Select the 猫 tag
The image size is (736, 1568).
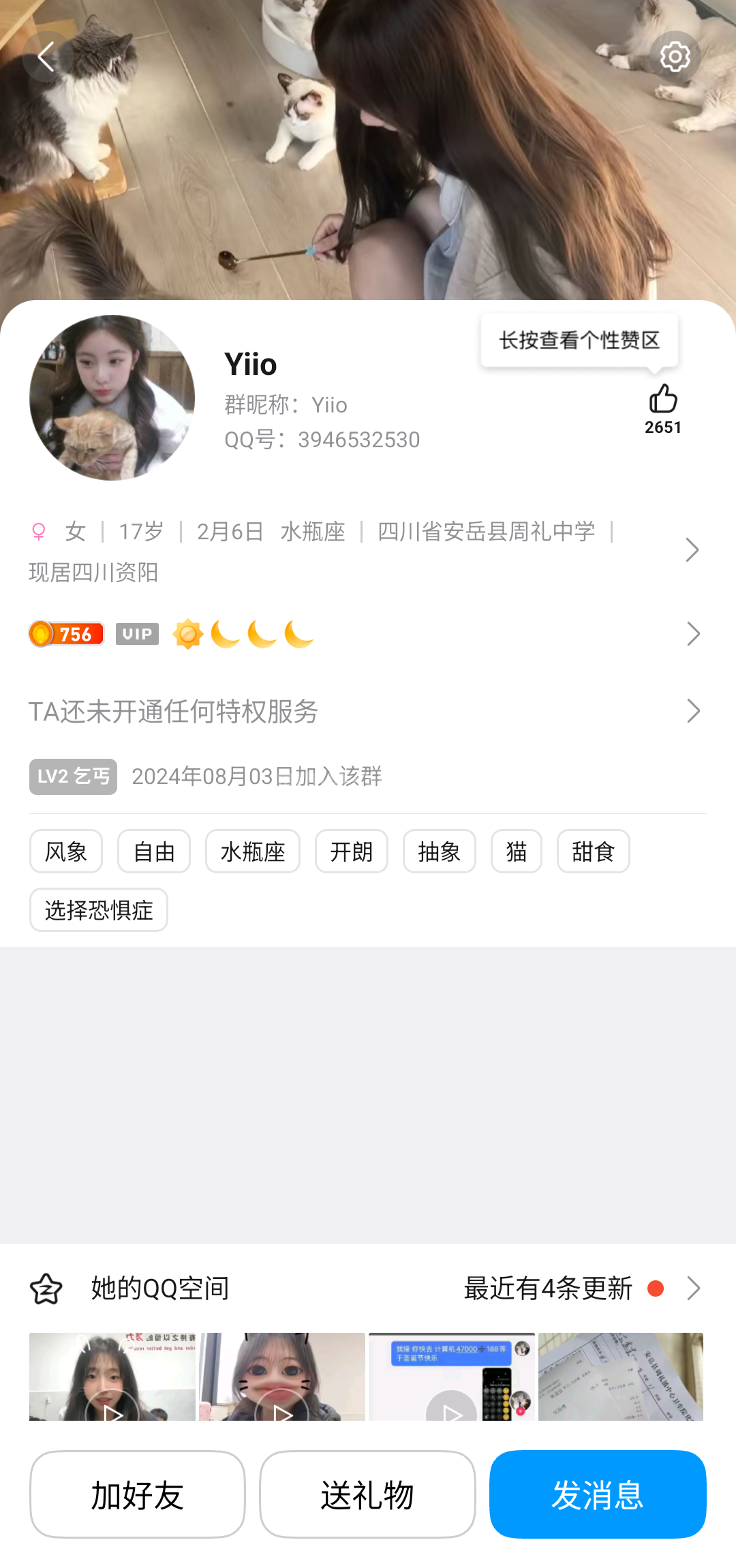click(516, 851)
